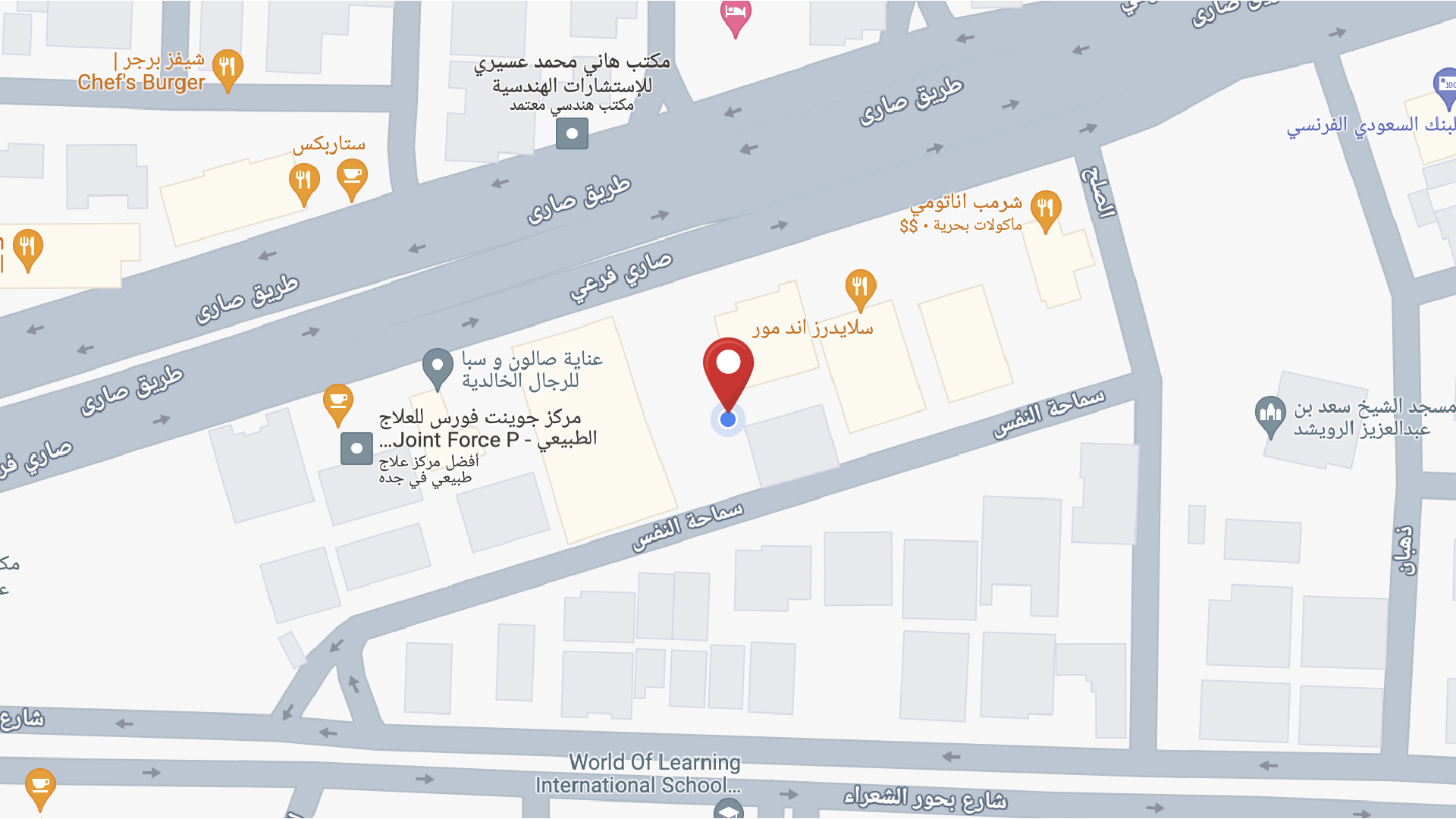The height and width of the screenshot is (819, 1456).
Task: Select the café pin beside Joint Force center
Action: (x=338, y=401)
